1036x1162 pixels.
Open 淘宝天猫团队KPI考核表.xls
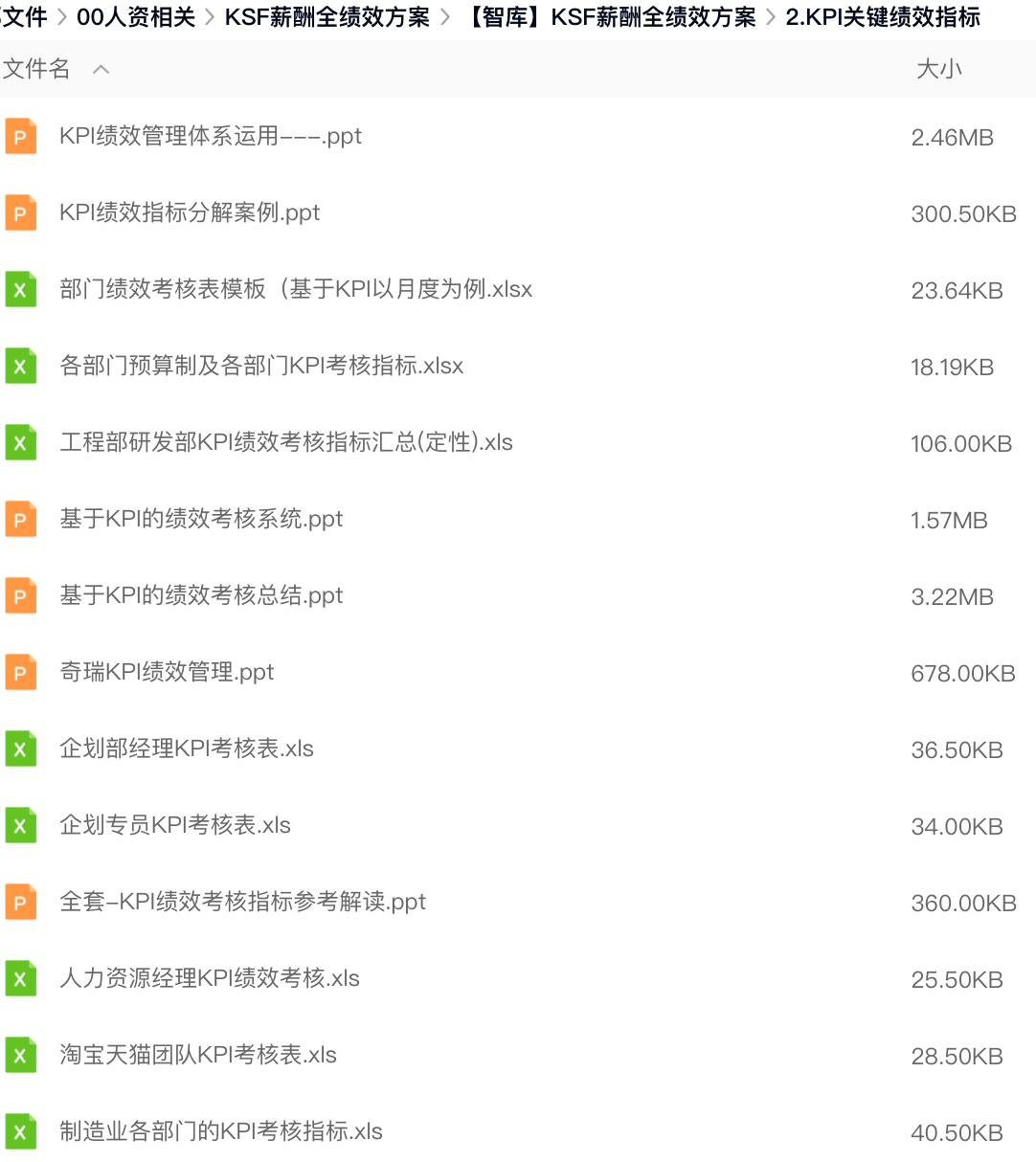click(x=197, y=1055)
